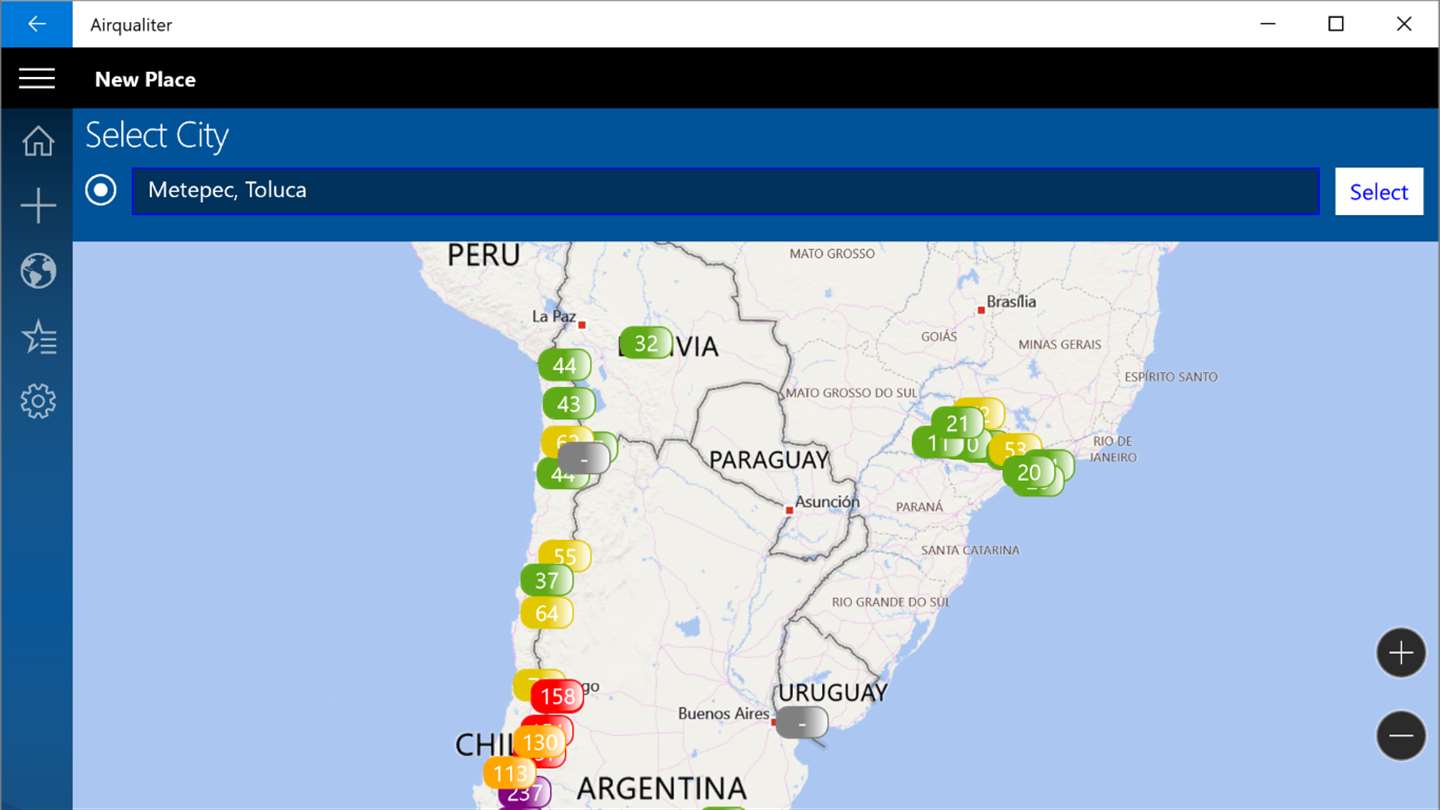The image size is (1440, 810).
Task: Go back using the top-left arrow
Action: click(x=37, y=24)
